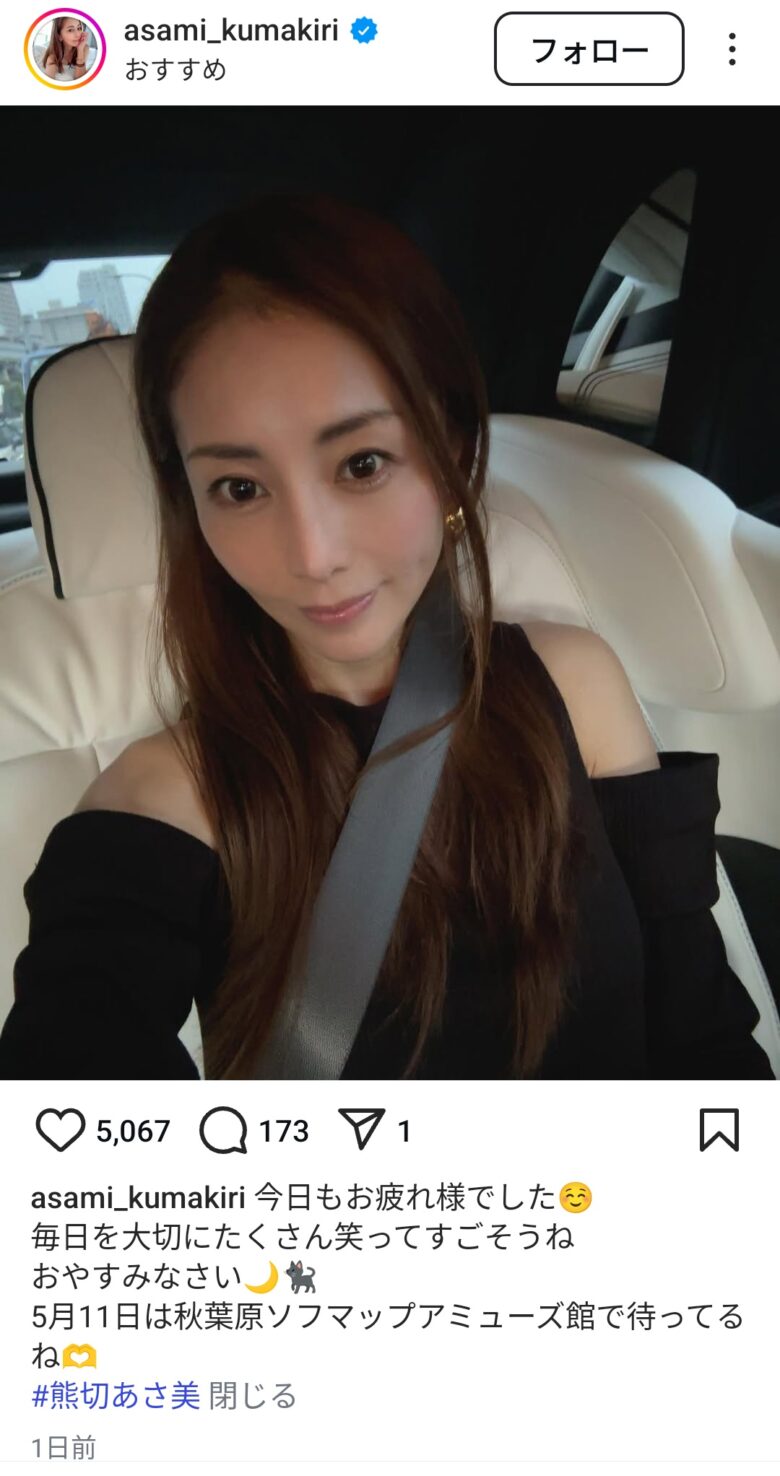Open the asami_kumakiri profile from header username

pos(232,30)
